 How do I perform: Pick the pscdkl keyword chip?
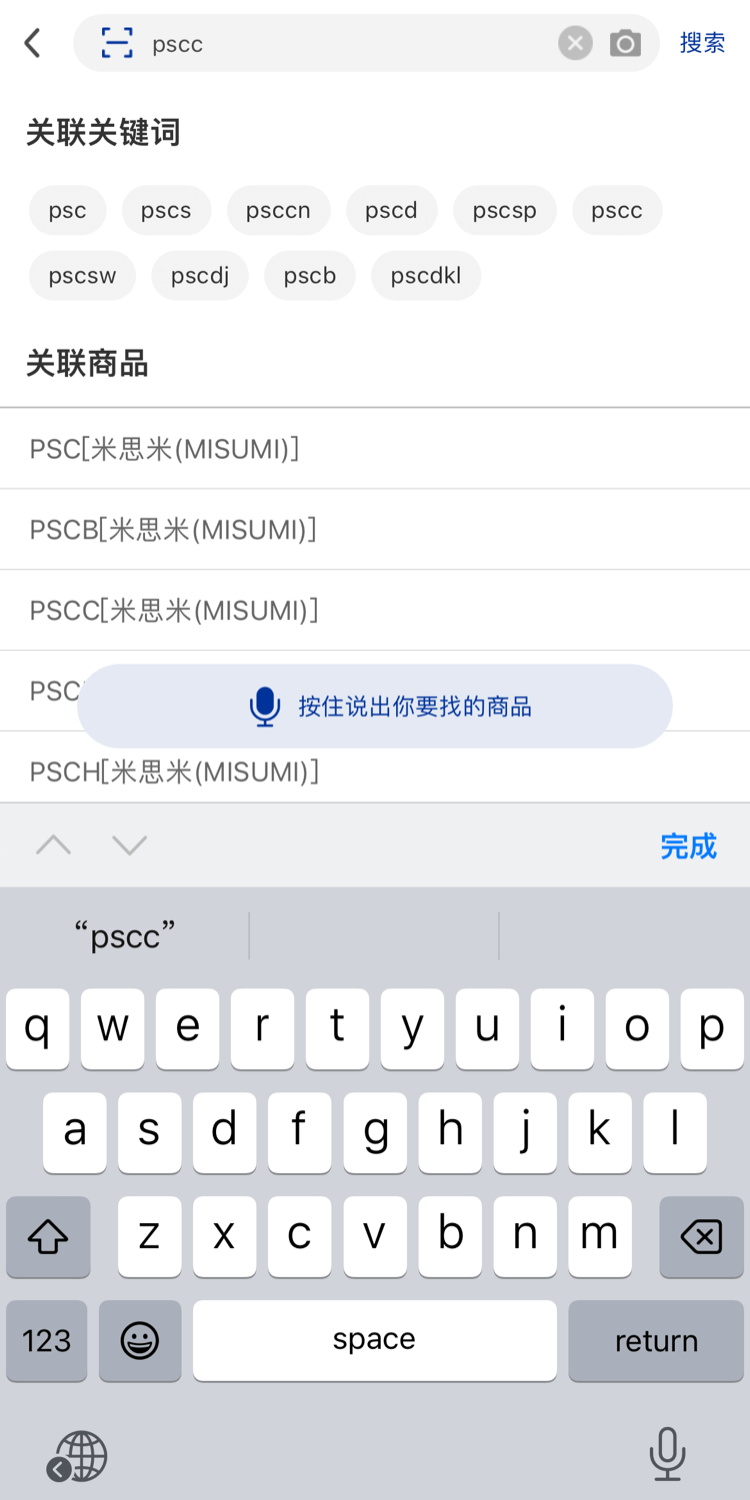pyautogui.click(x=426, y=276)
